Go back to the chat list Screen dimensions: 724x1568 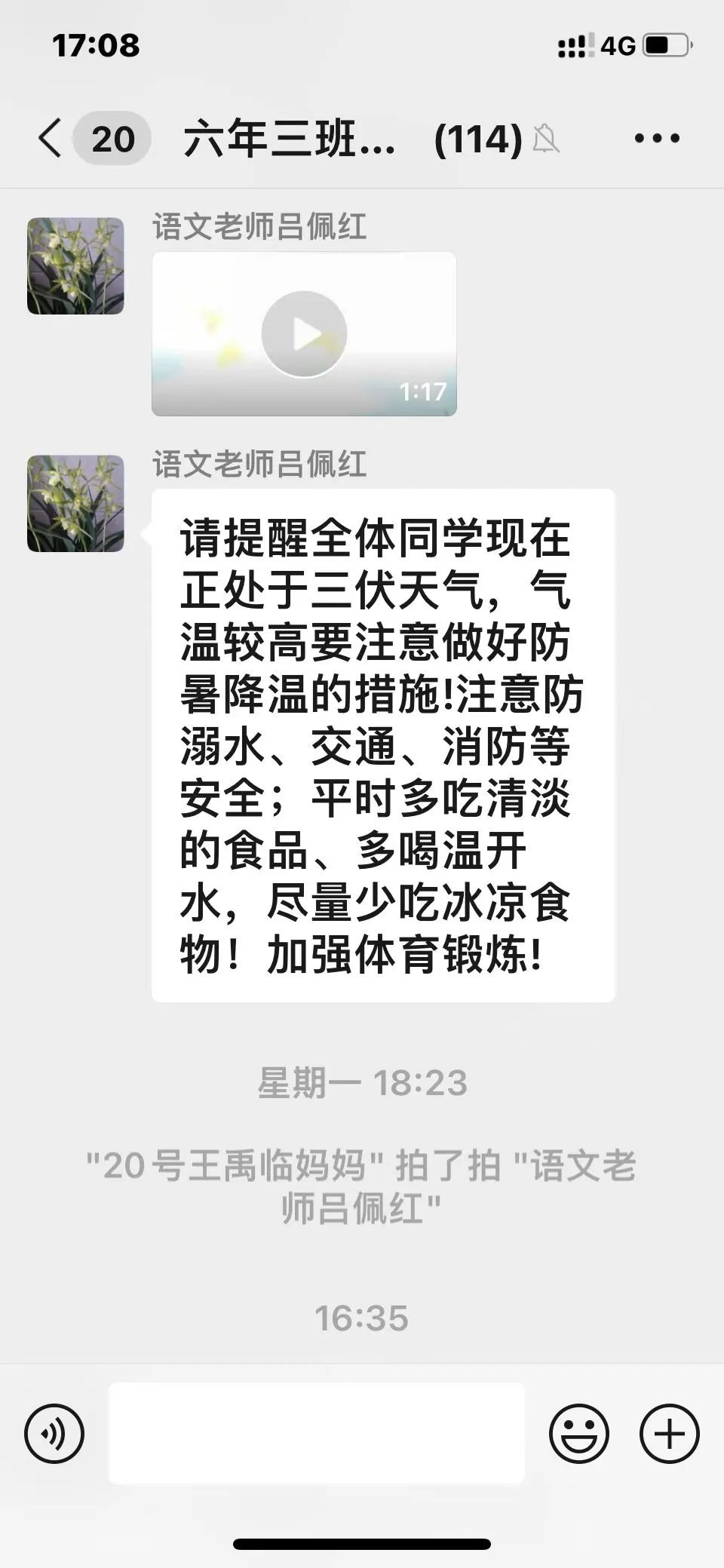[x=51, y=139]
